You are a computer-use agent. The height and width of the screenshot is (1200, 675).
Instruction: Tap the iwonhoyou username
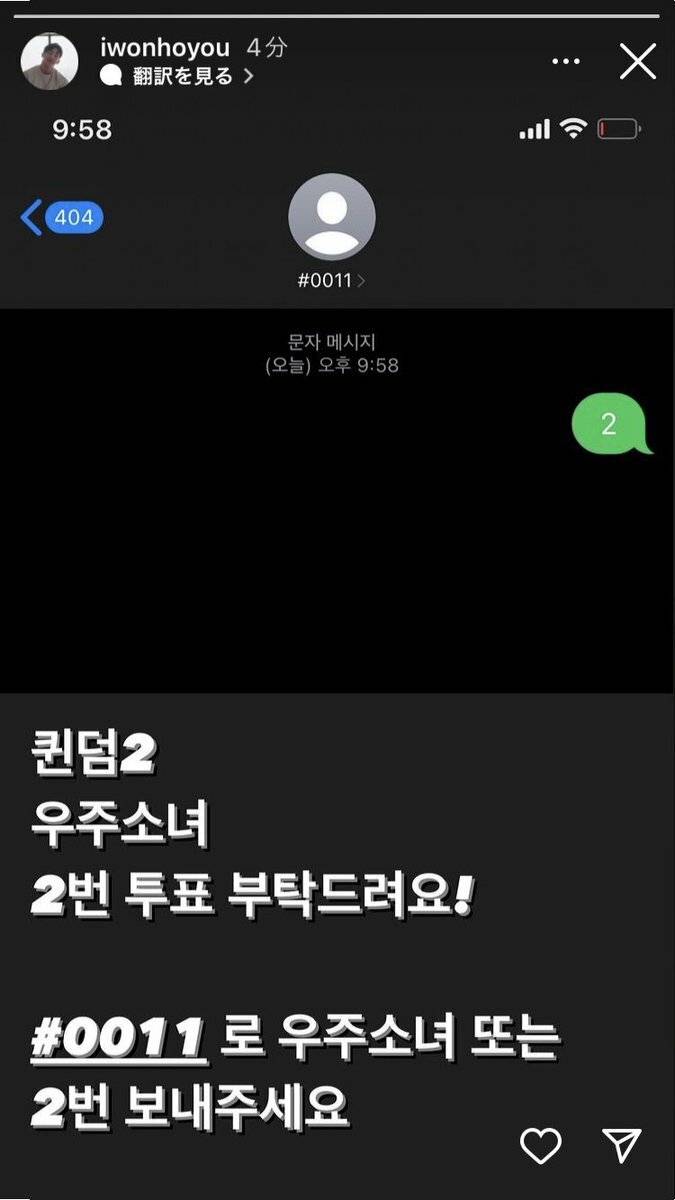(x=165, y=48)
